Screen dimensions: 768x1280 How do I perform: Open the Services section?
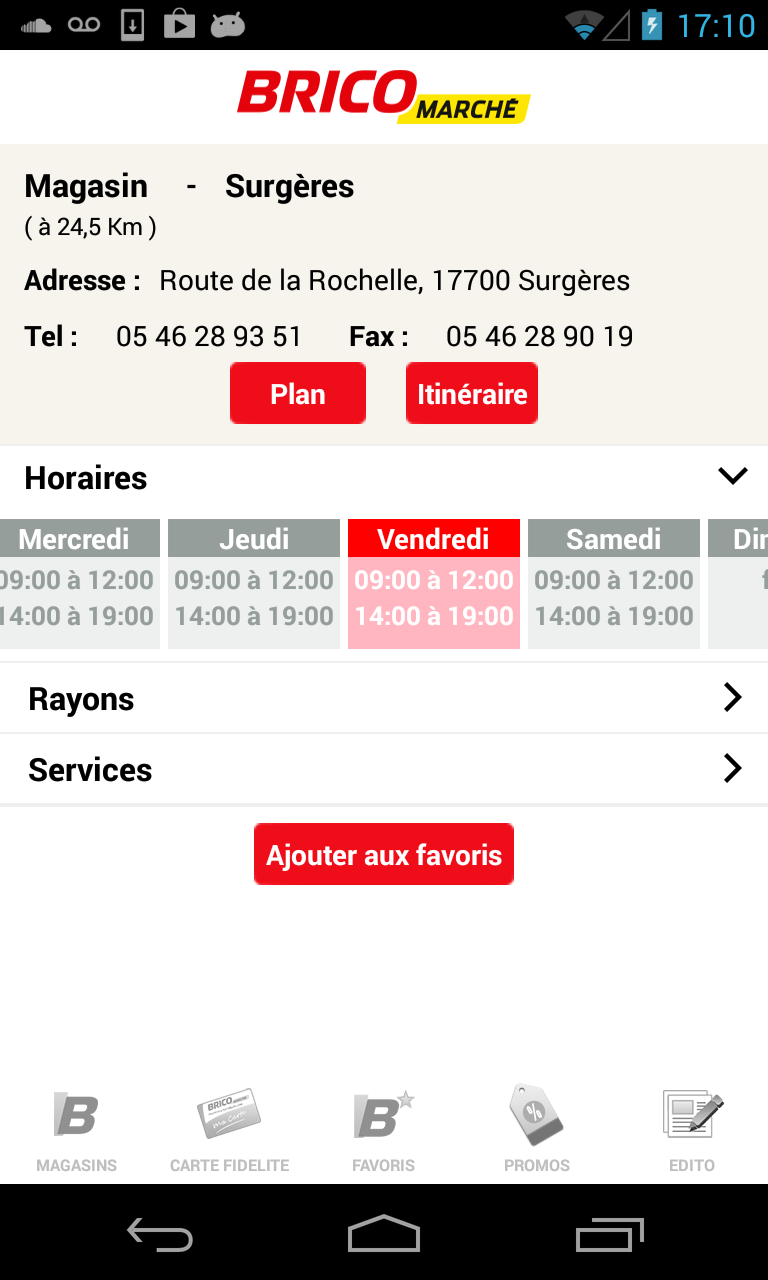click(x=384, y=769)
